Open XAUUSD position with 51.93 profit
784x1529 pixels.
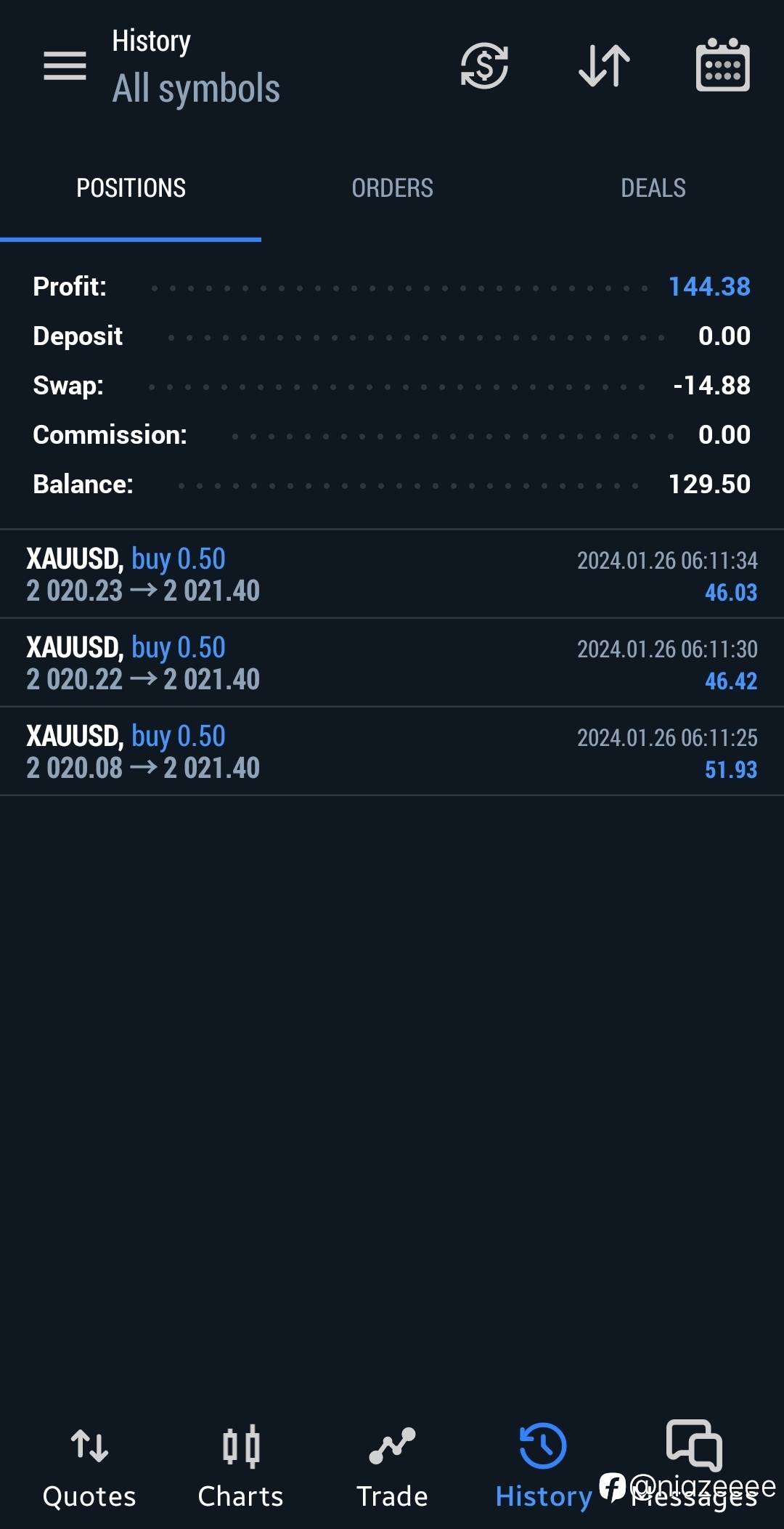392,752
